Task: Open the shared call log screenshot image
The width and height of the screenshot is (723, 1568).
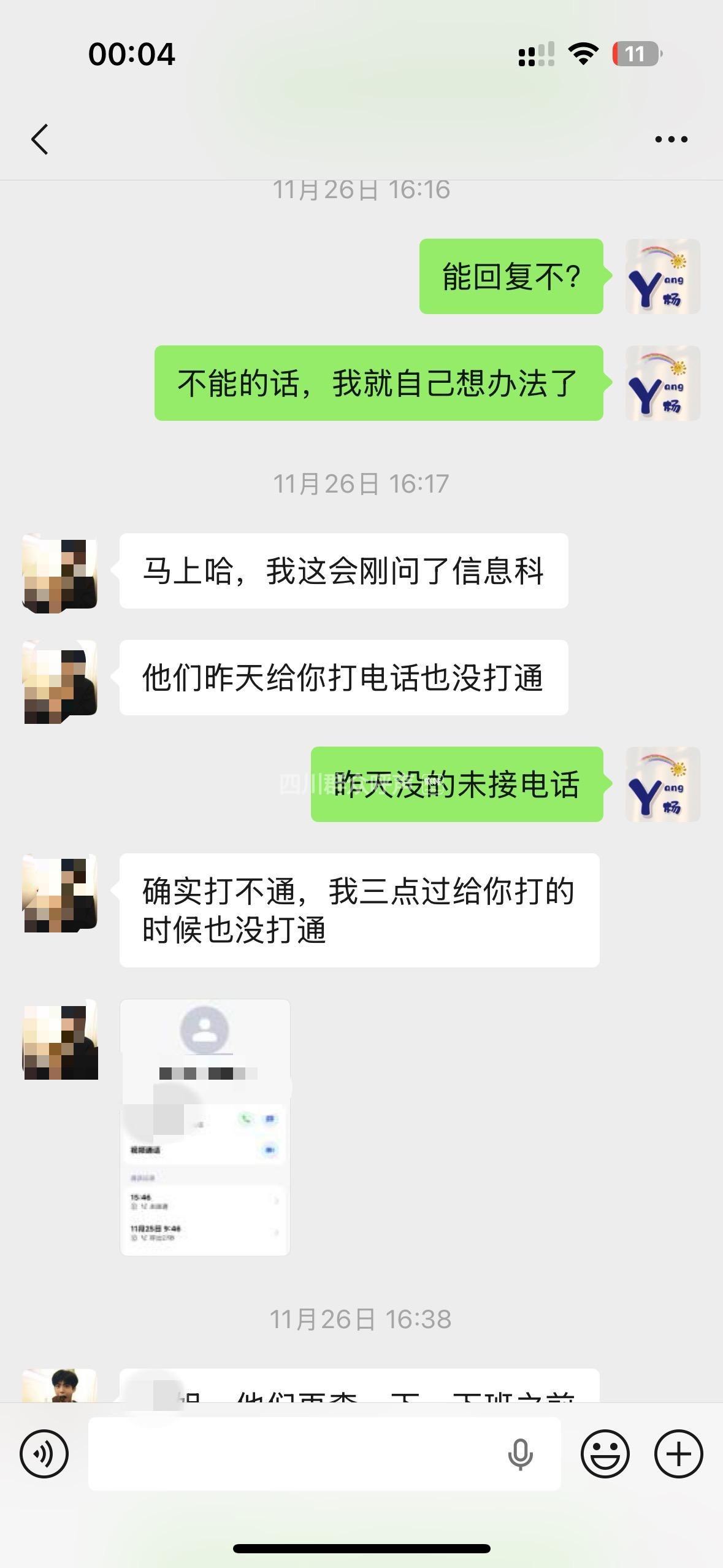Action: [x=205, y=1127]
